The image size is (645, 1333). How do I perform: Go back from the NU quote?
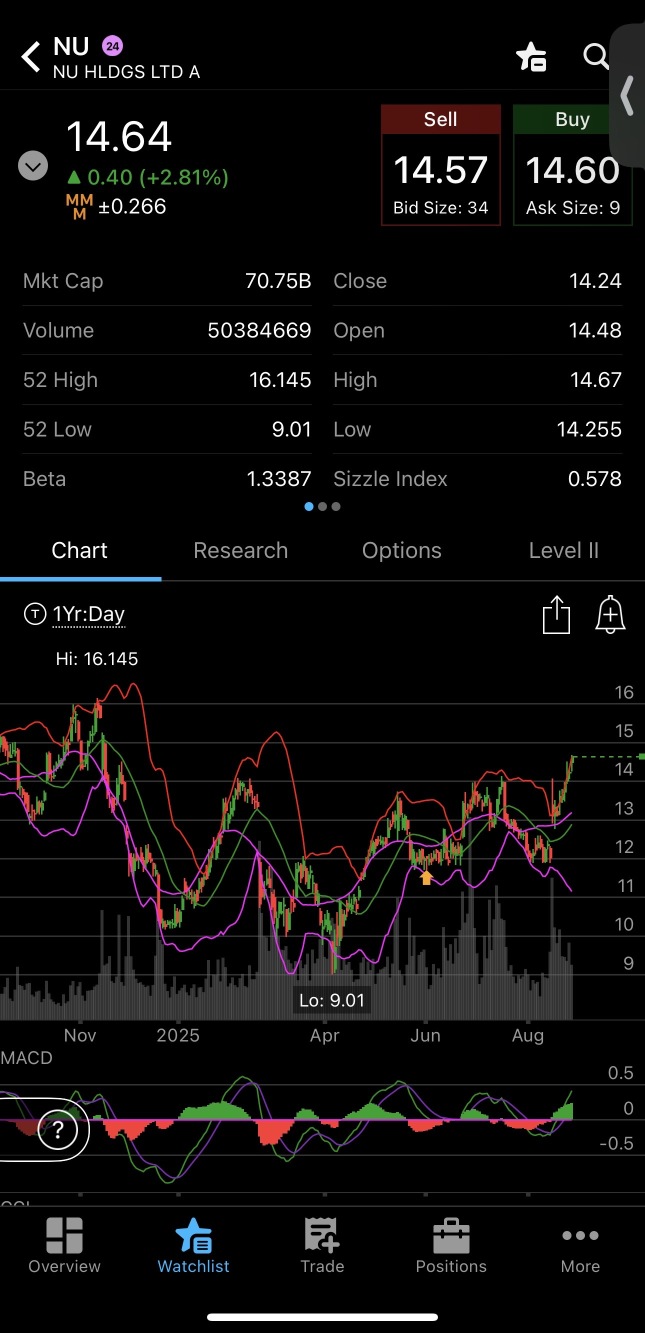31,57
